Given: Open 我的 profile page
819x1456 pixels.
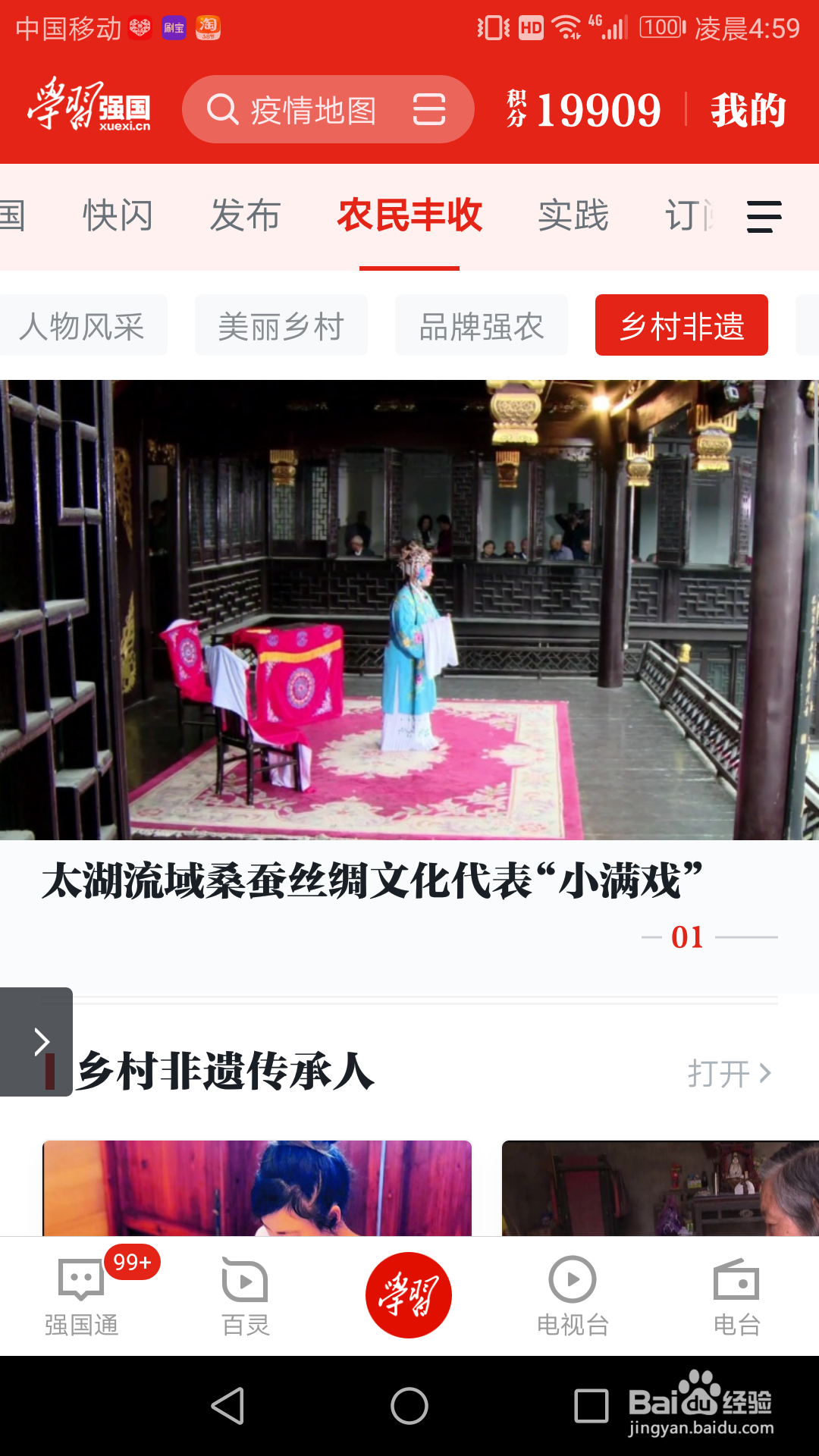Looking at the screenshot, I should [x=747, y=109].
